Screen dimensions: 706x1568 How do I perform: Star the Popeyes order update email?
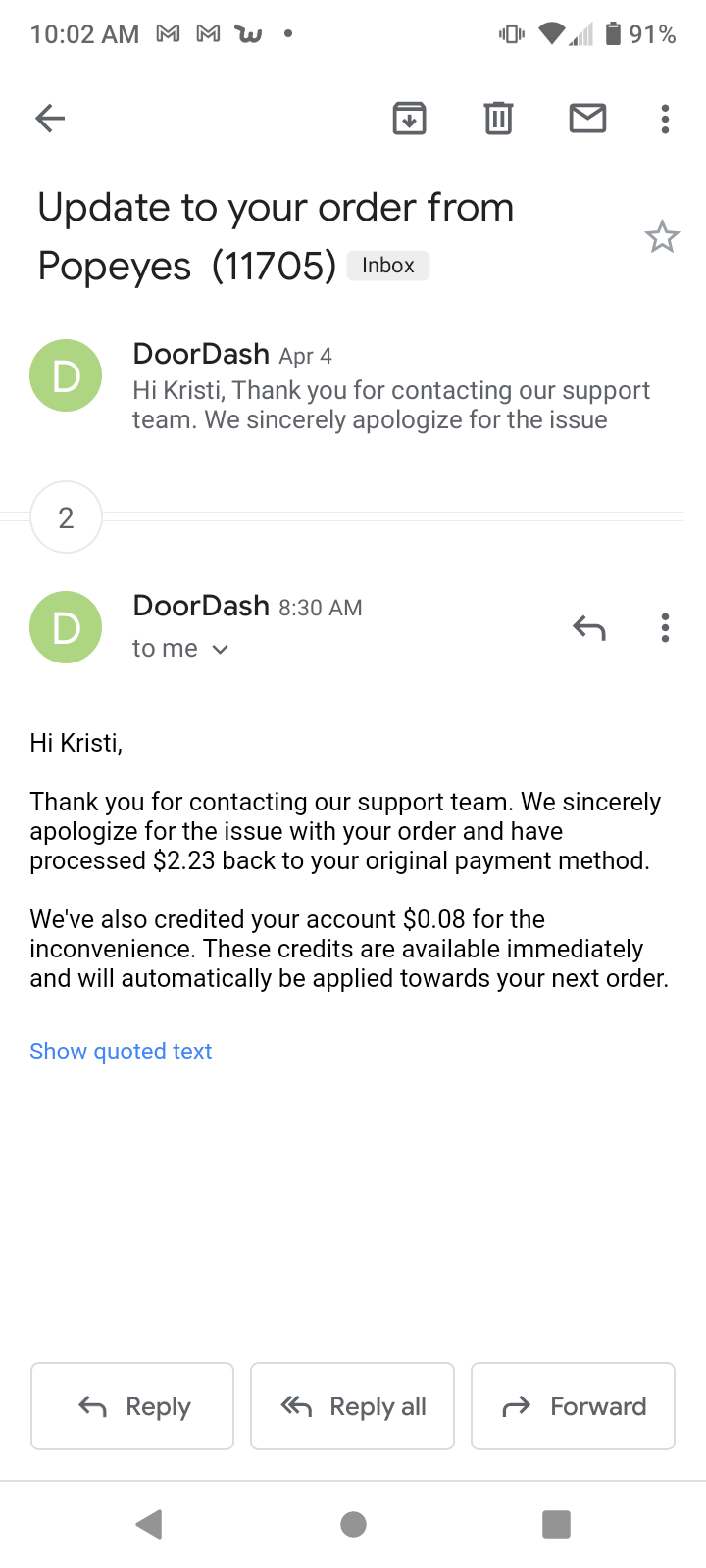coord(662,237)
